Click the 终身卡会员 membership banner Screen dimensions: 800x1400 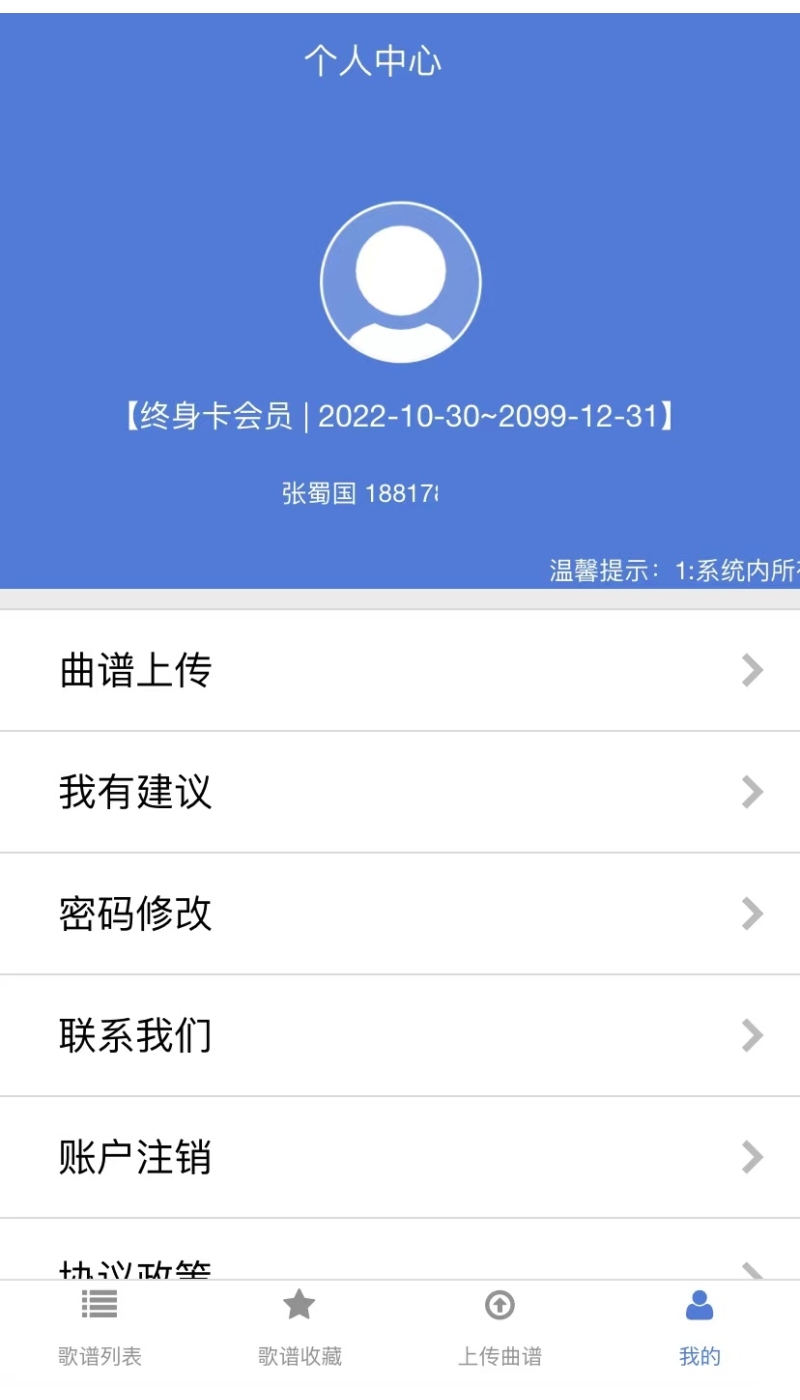(400, 417)
